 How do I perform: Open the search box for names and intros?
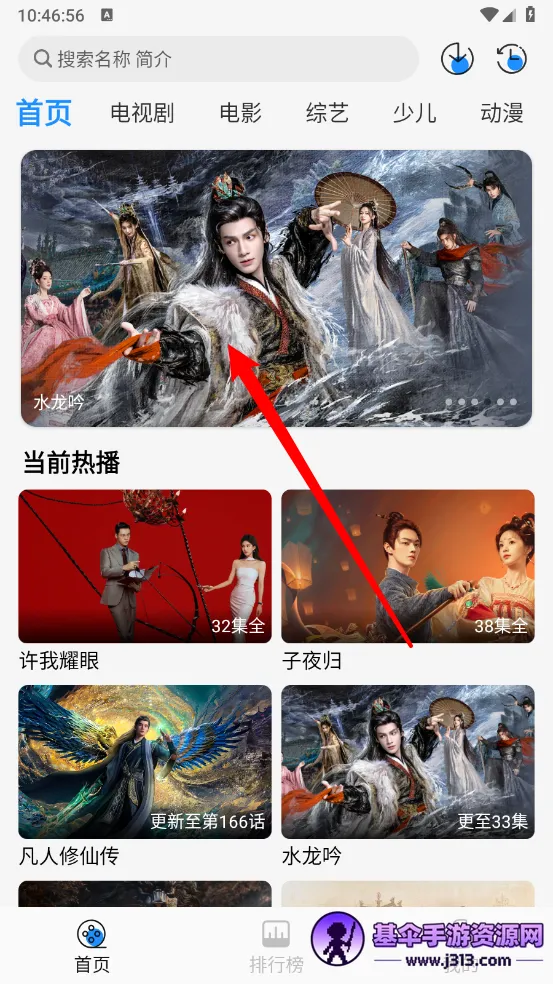pos(218,59)
